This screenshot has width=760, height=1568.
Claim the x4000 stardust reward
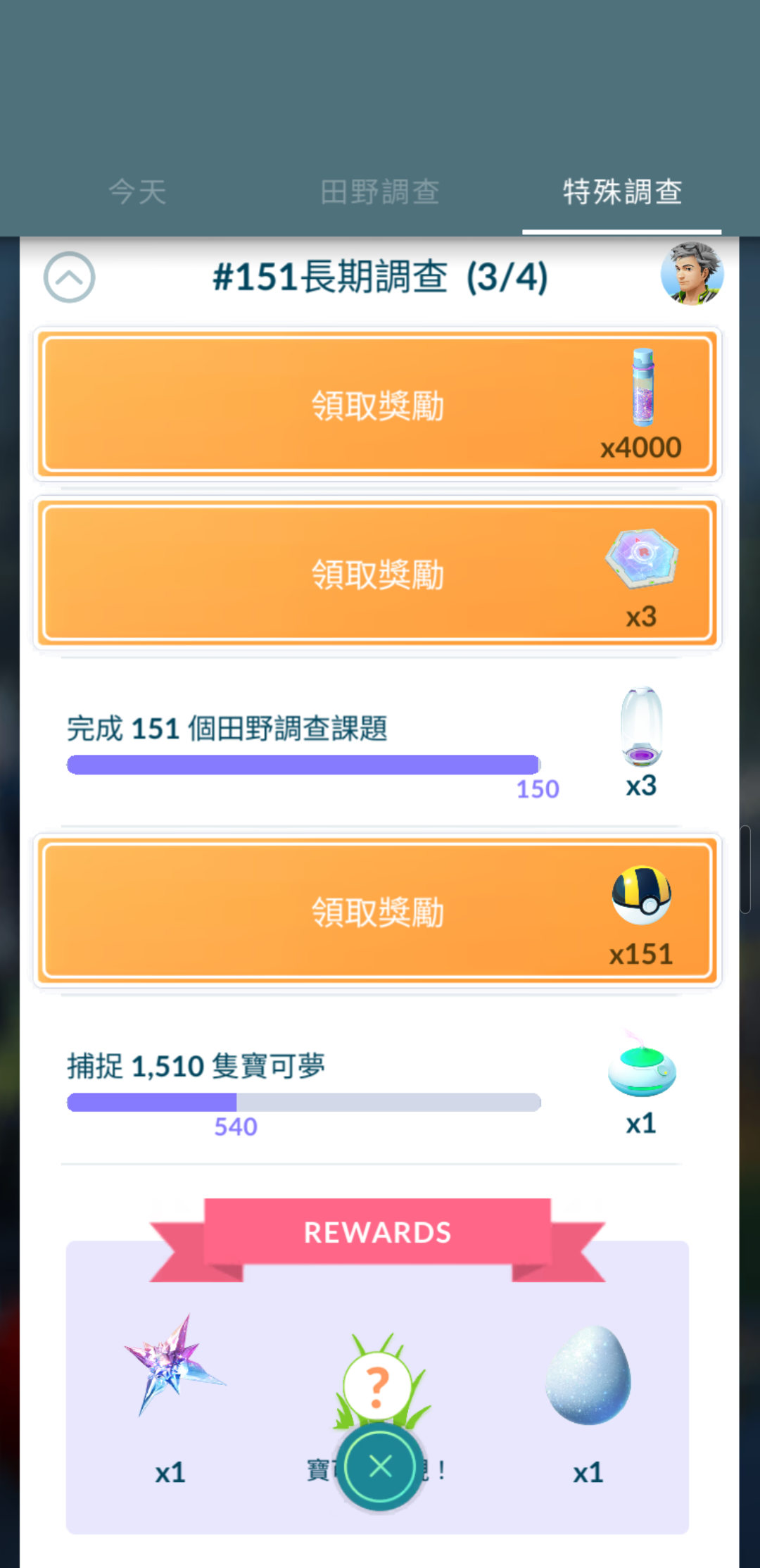[378, 404]
